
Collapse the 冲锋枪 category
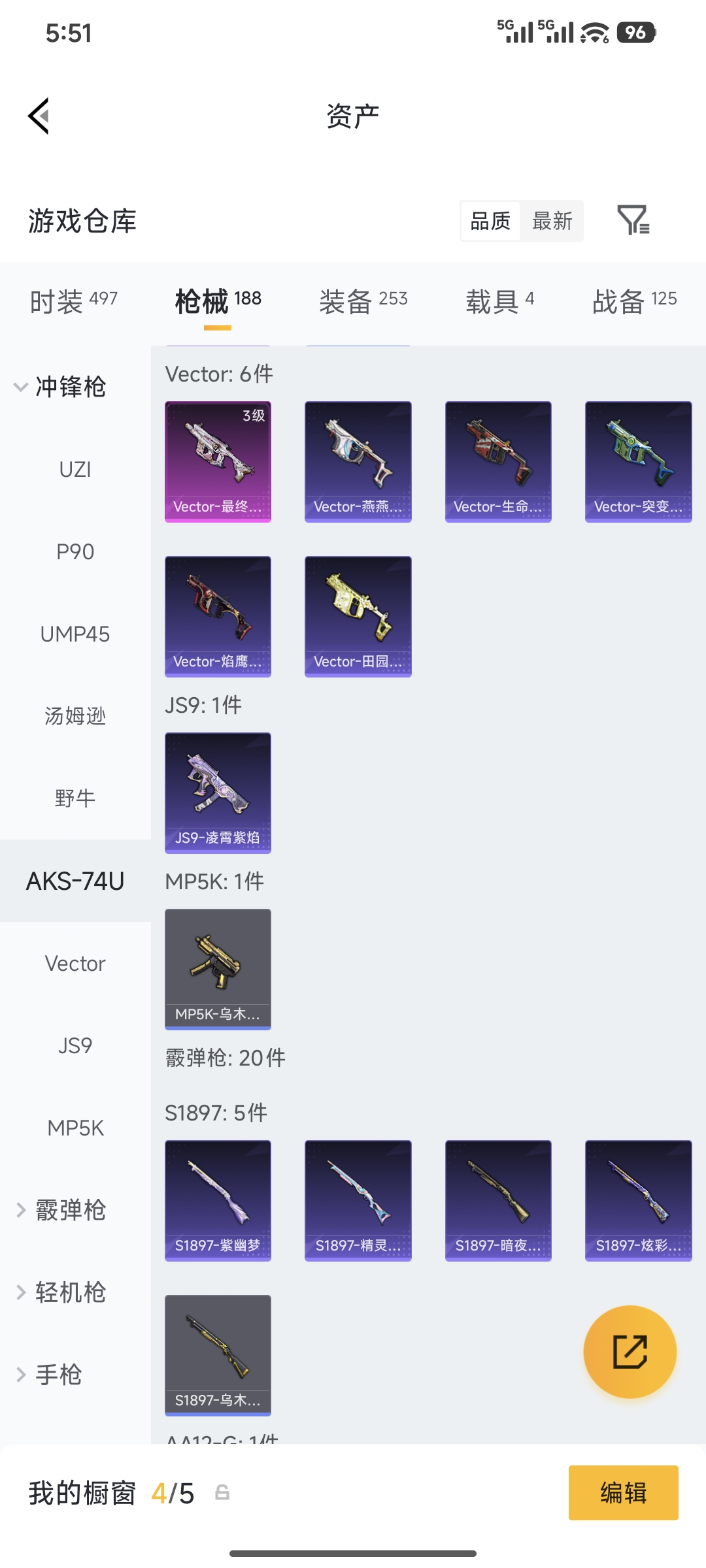click(x=59, y=387)
